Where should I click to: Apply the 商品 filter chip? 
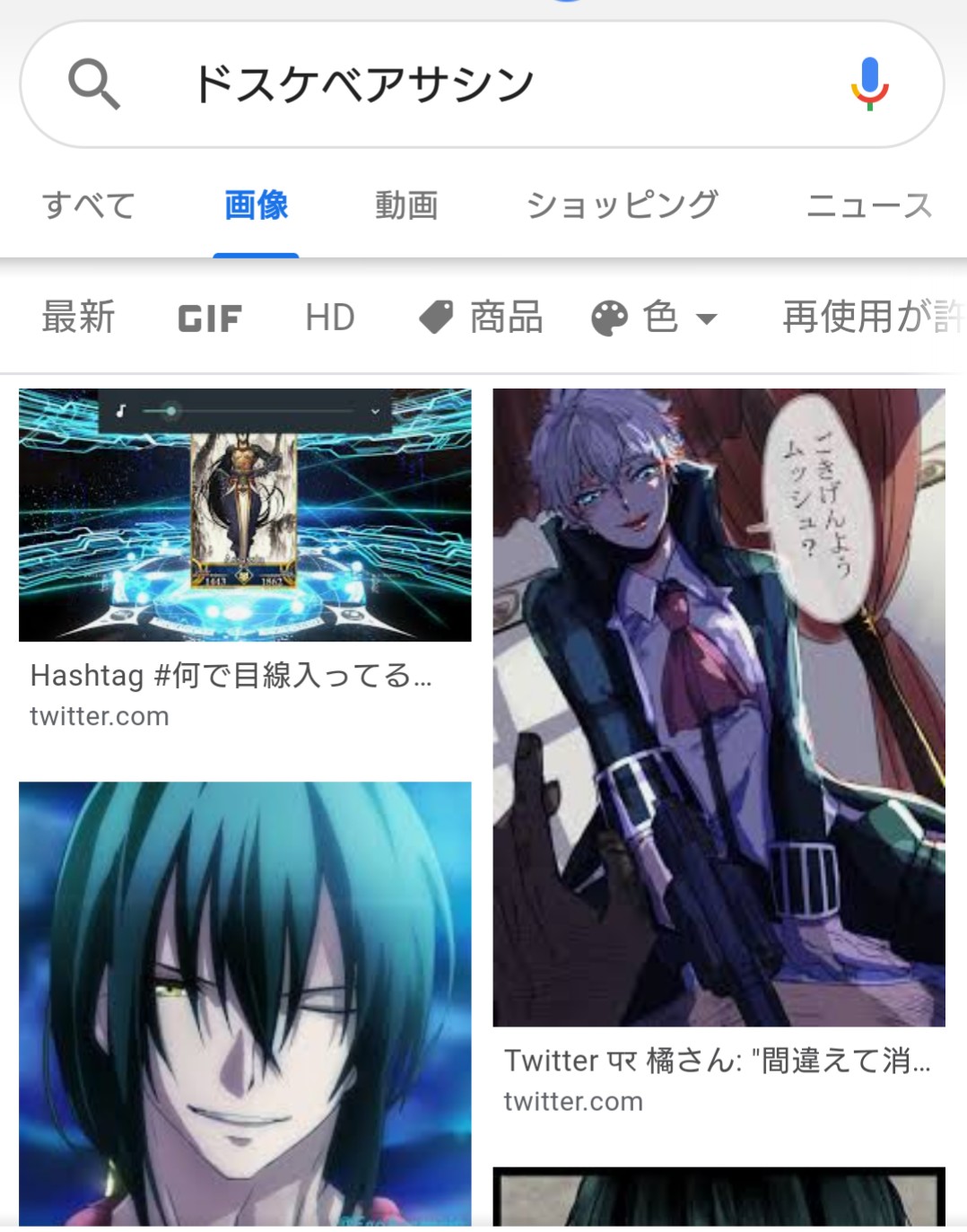pos(482,318)
